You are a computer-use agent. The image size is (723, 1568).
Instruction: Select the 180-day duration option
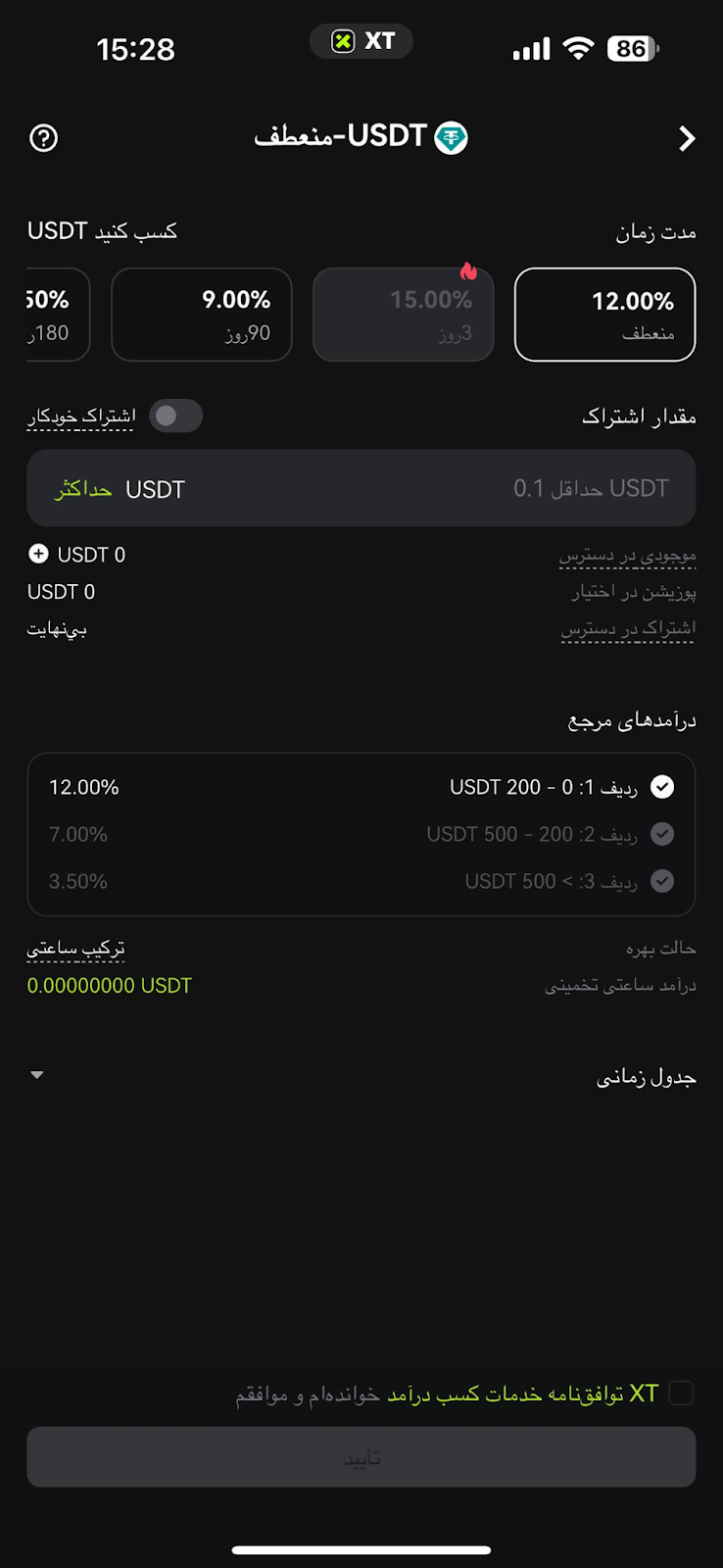coord(57,315)
